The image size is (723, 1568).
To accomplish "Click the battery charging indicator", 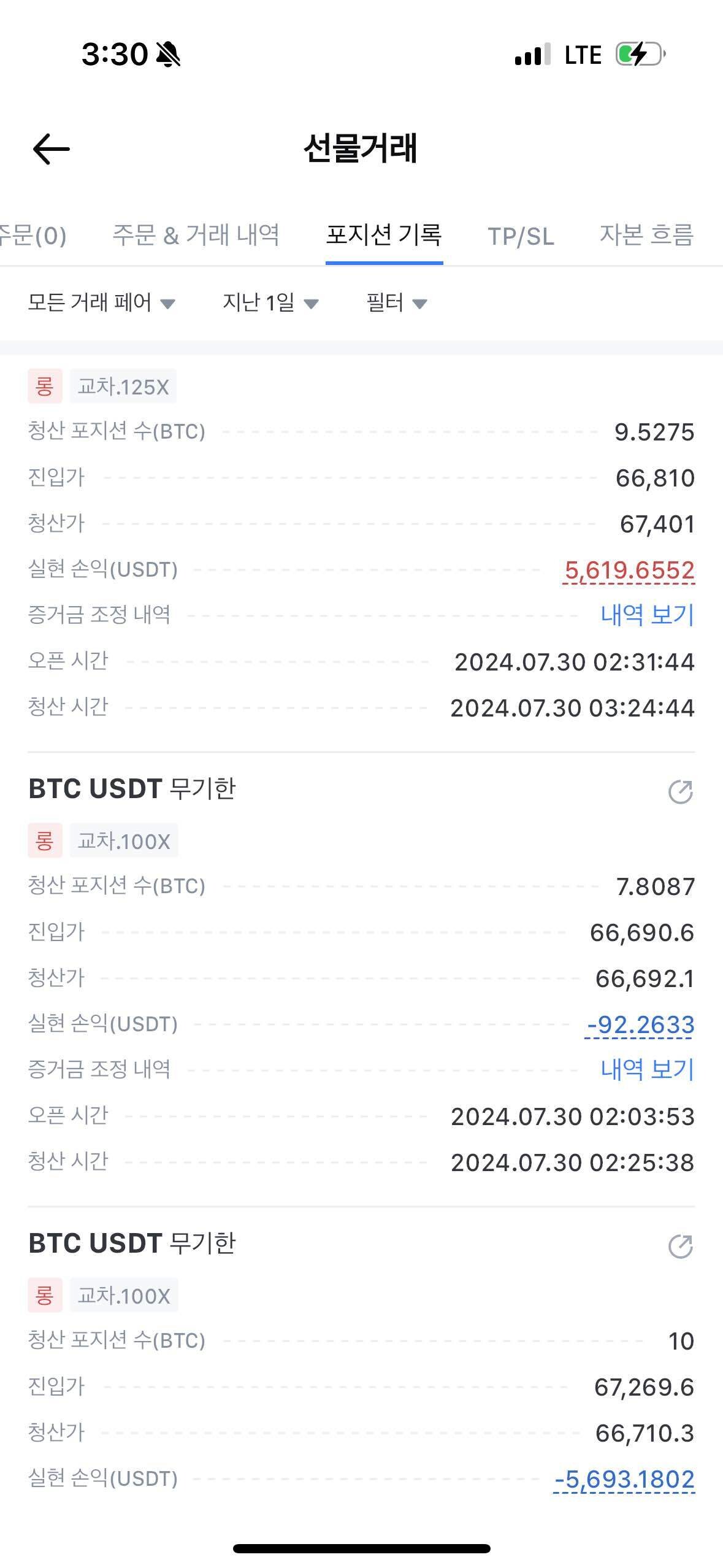I will click(x=638, y=54).
